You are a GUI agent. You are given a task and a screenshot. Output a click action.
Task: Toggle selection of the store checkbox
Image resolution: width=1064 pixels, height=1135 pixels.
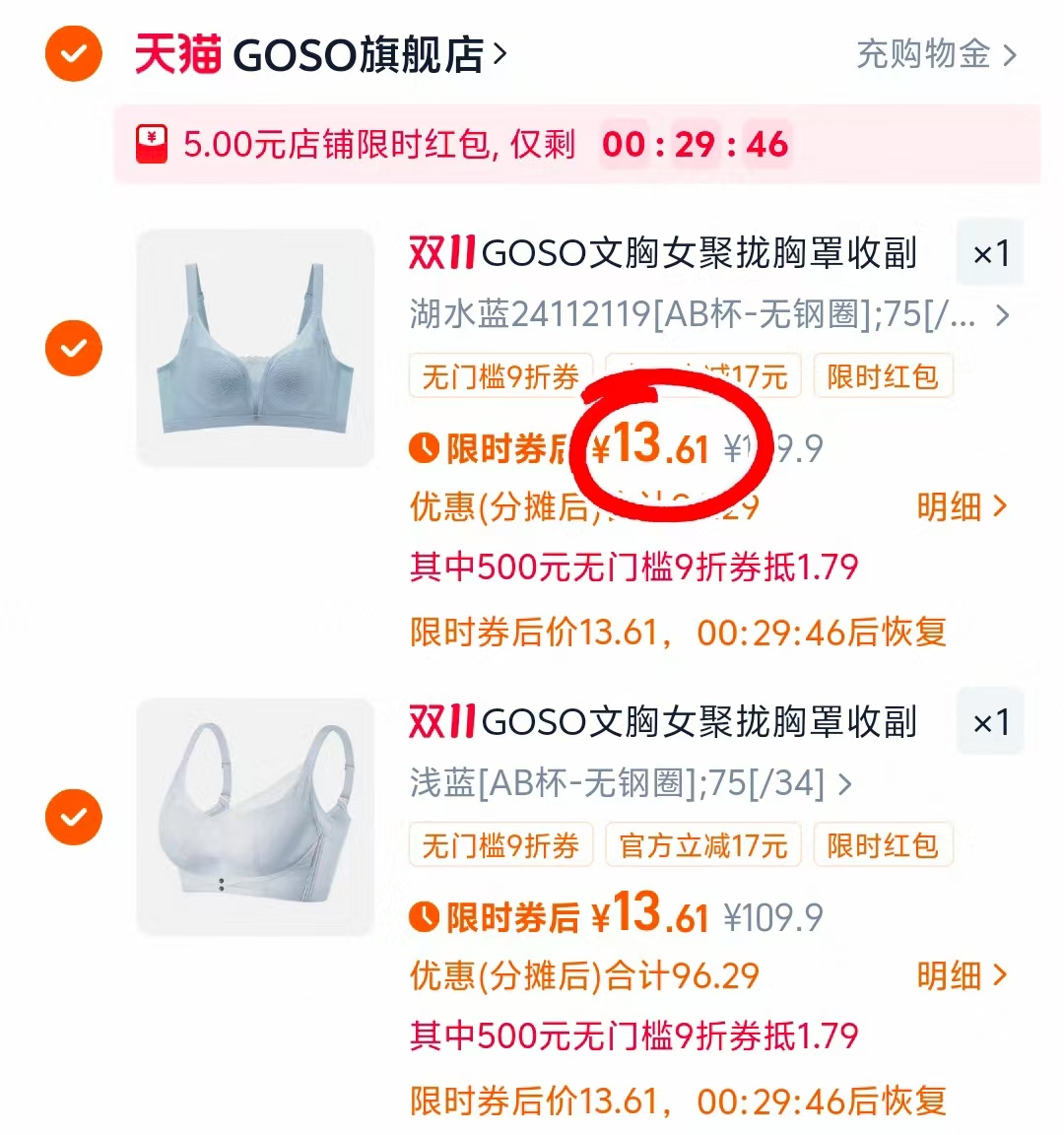pyautogui.click(x=72, y=54)
